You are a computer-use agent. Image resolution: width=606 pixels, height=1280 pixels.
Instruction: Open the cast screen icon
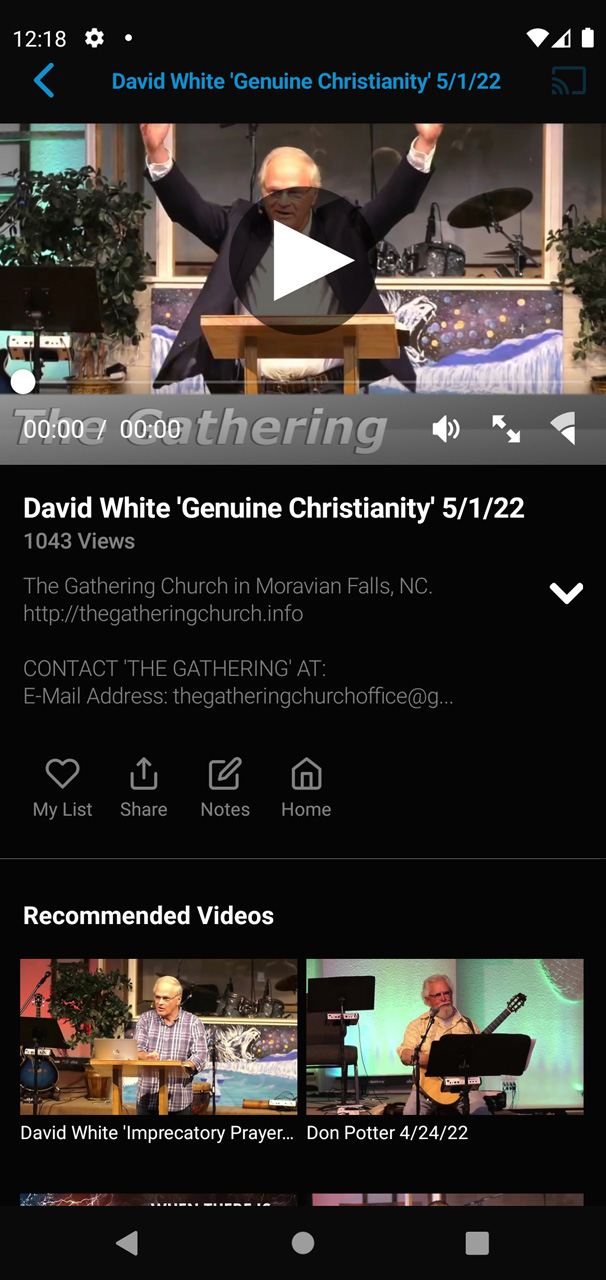click(569, 81)
